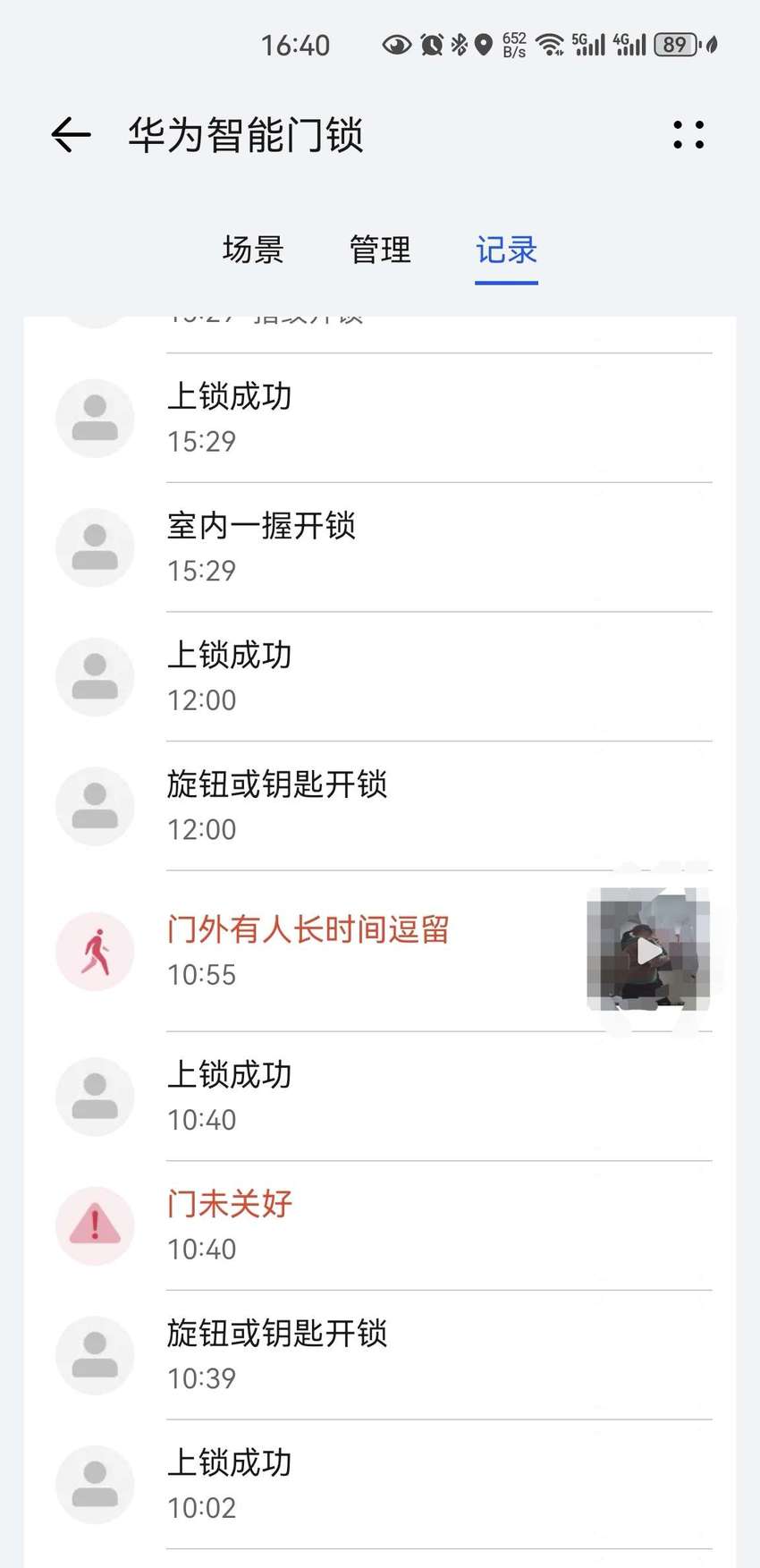The height and width of the screenshot is (1568, 760).
Task: Open the 旋钮或钥匙开锁 12:00 record
Action: point(380,806)
